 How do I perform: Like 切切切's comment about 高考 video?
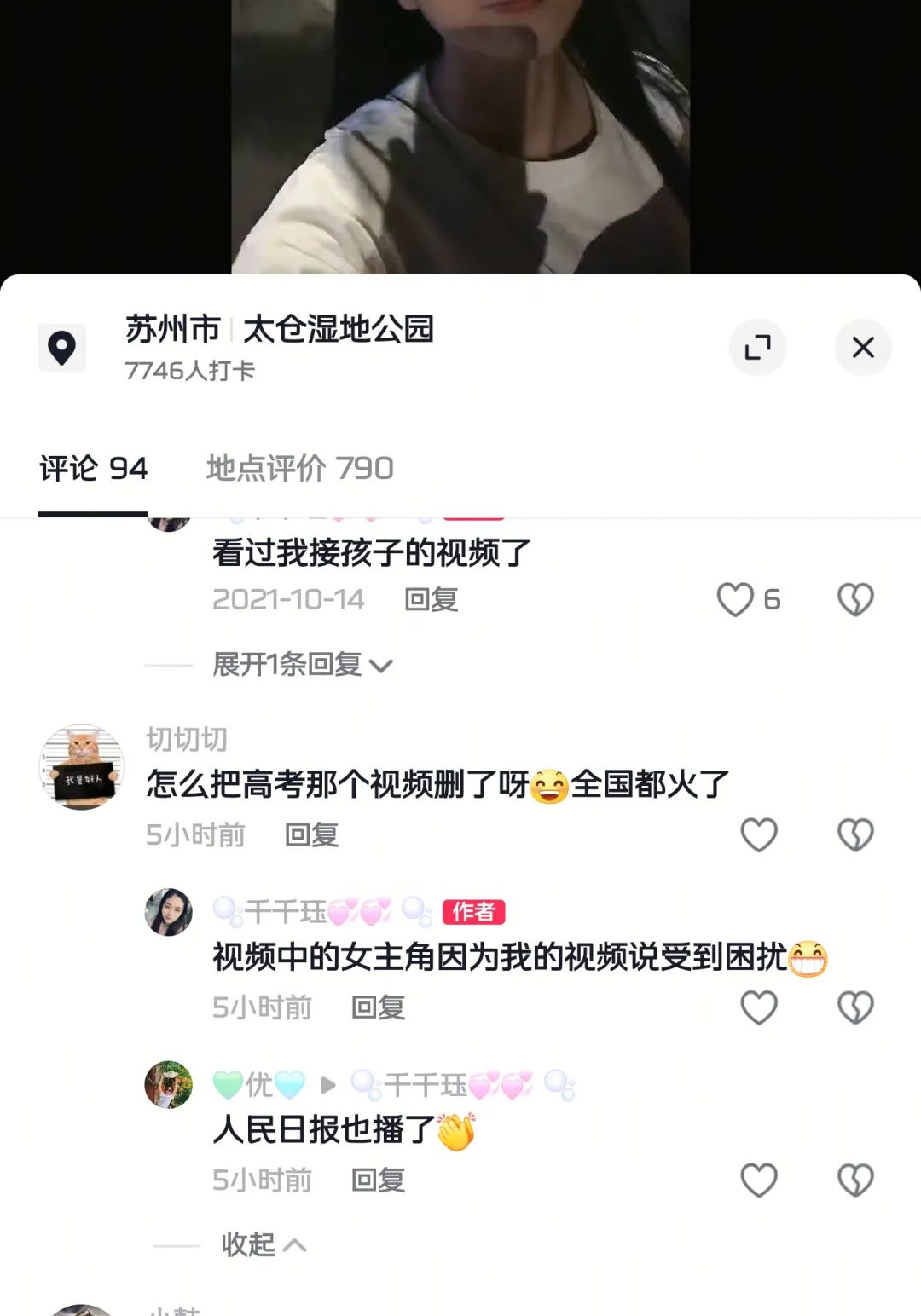(x=758, y=834)
